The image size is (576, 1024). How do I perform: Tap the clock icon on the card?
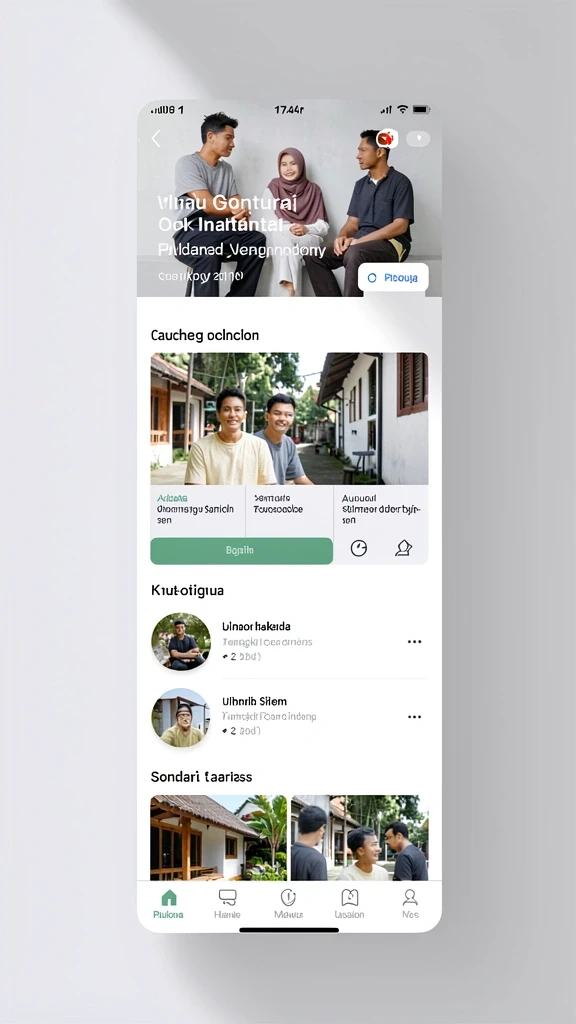[x=359, y=548]
